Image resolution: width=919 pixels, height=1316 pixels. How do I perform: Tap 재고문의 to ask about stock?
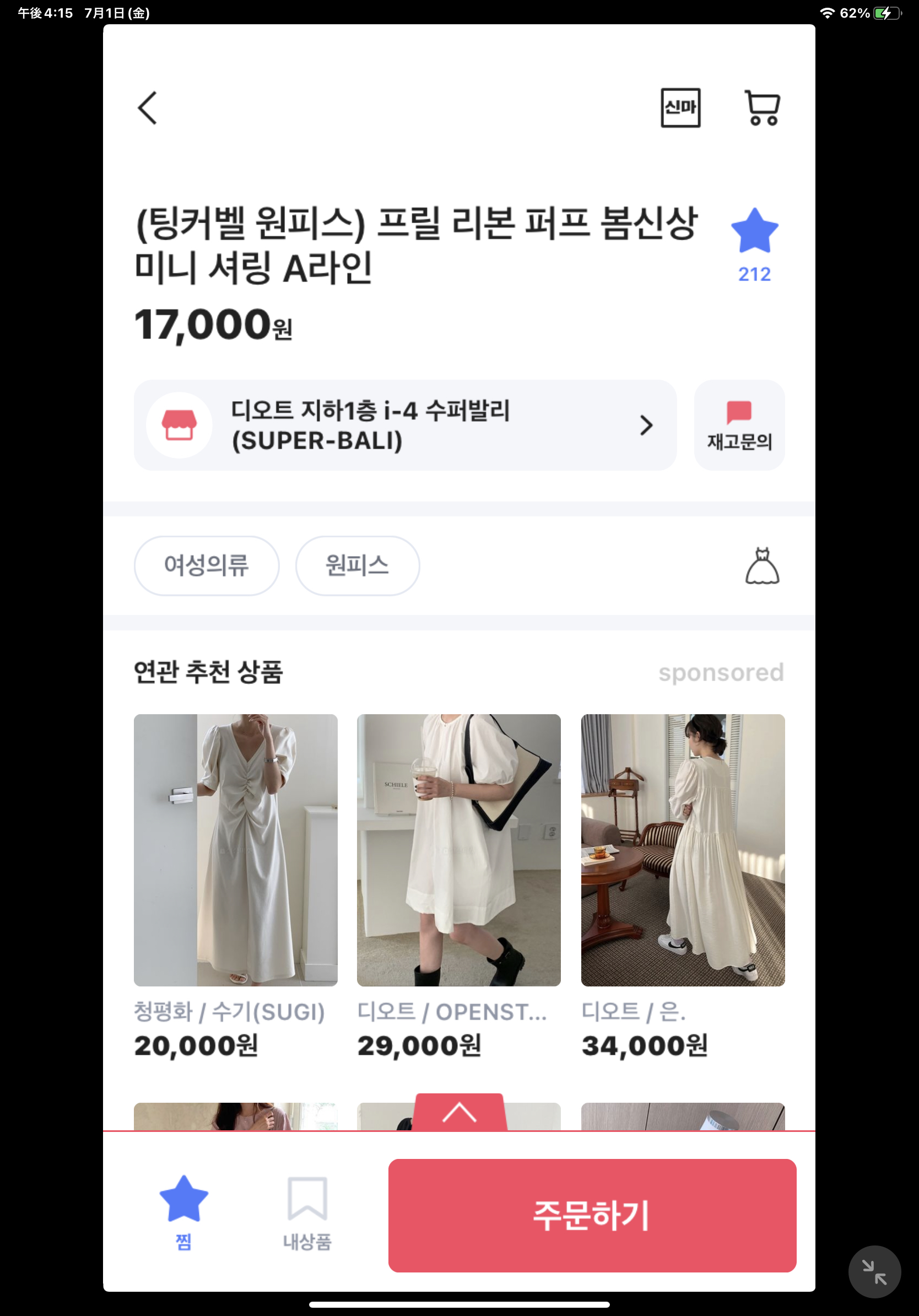coord(739,425)
